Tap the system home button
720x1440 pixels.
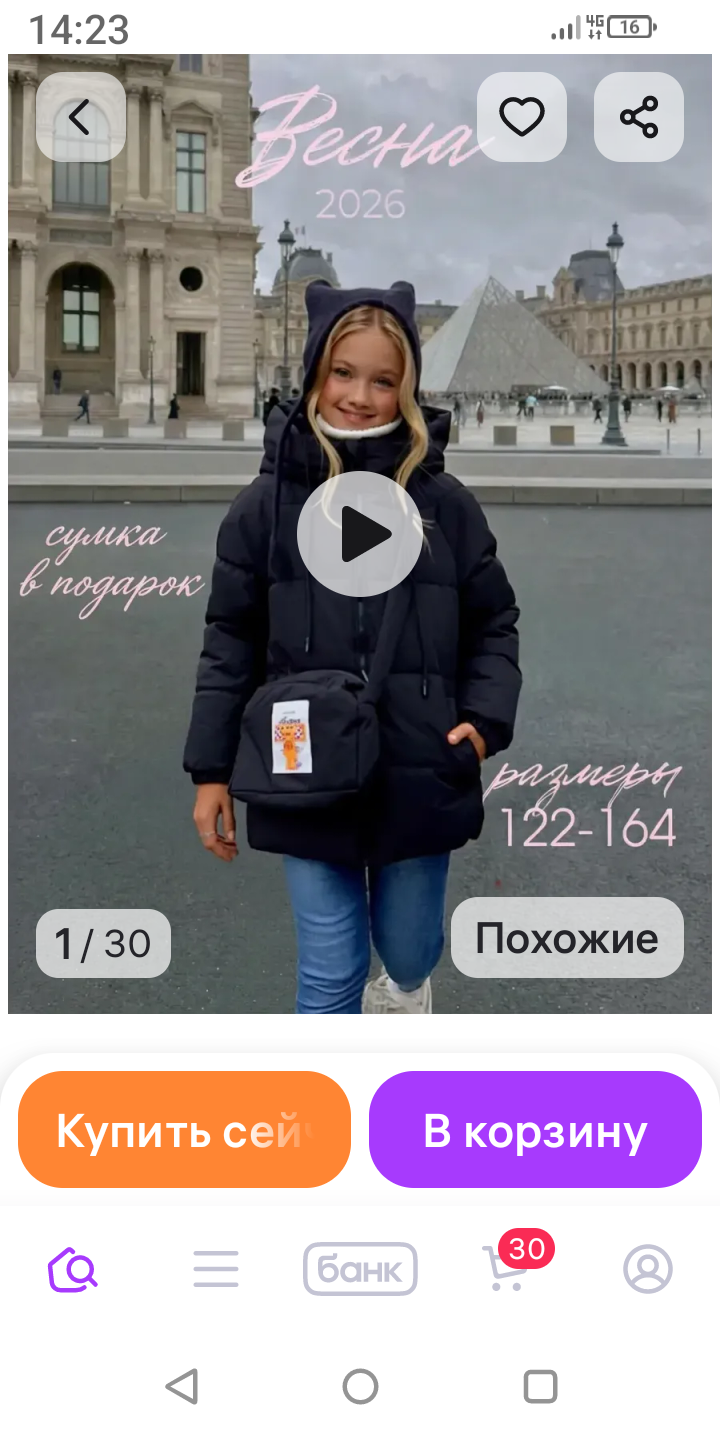click(360, 1387)
